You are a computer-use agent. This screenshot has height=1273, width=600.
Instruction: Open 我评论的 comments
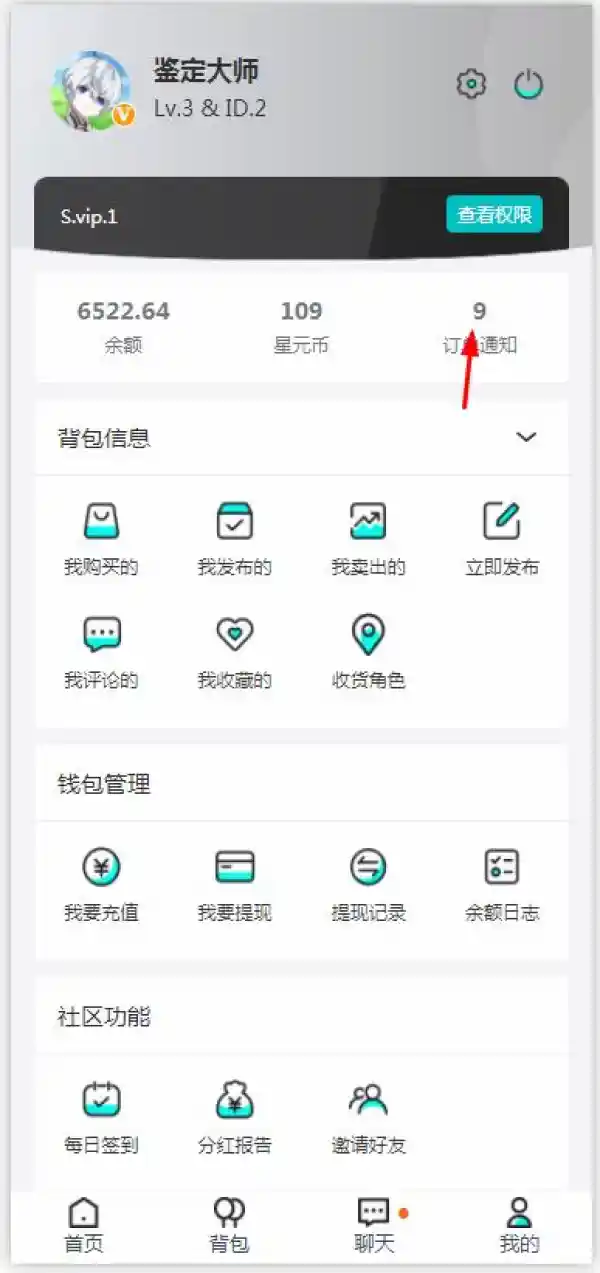pos(101,652)
